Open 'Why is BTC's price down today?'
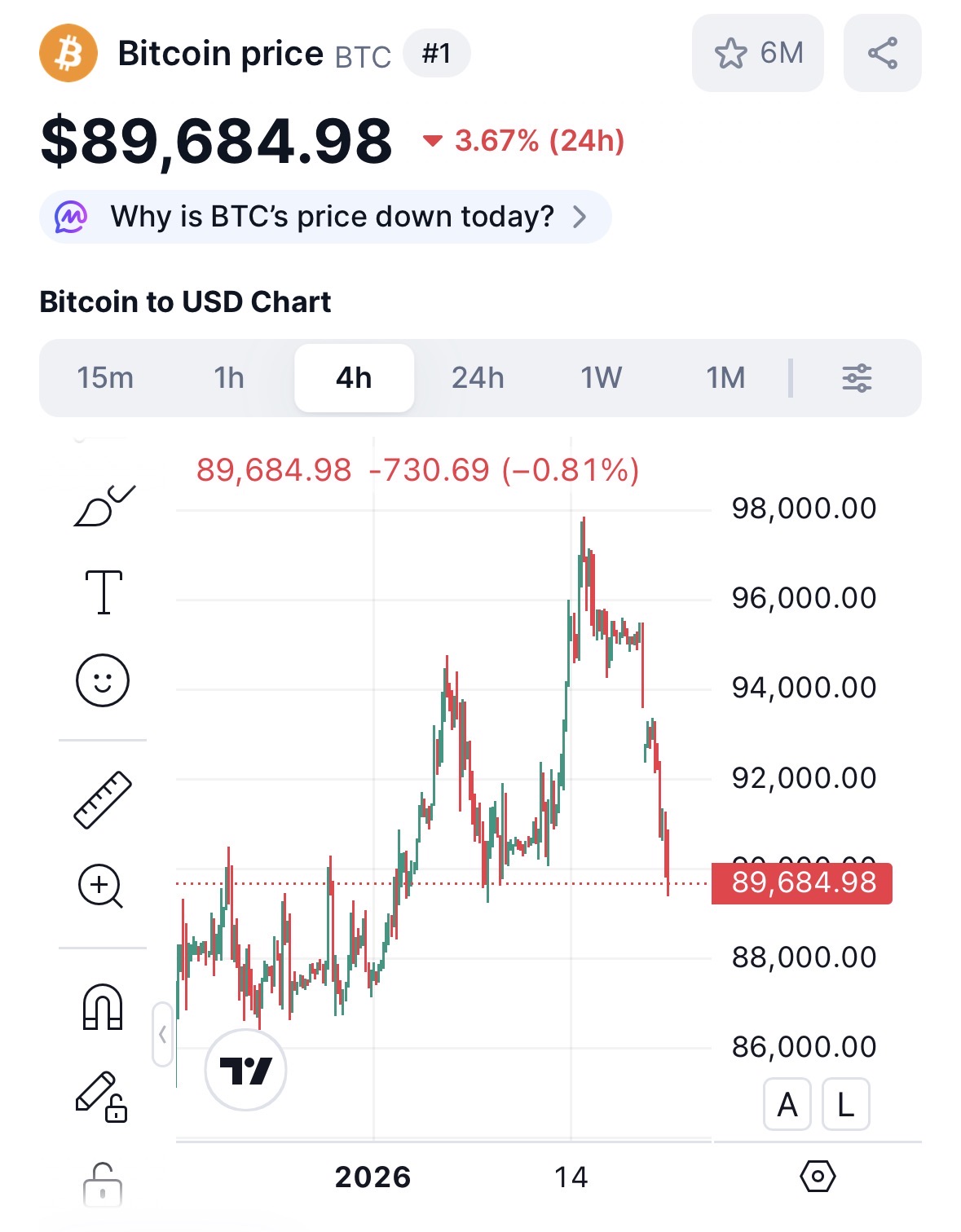The width and height of the screenshot is (961, 1232). 325,217
